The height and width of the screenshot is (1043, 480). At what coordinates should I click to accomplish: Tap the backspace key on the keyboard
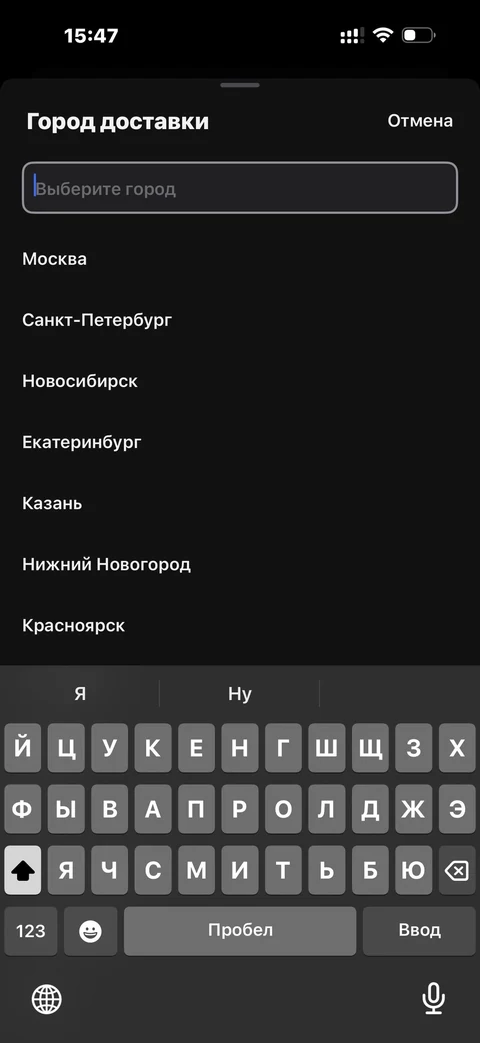(457, 870)
